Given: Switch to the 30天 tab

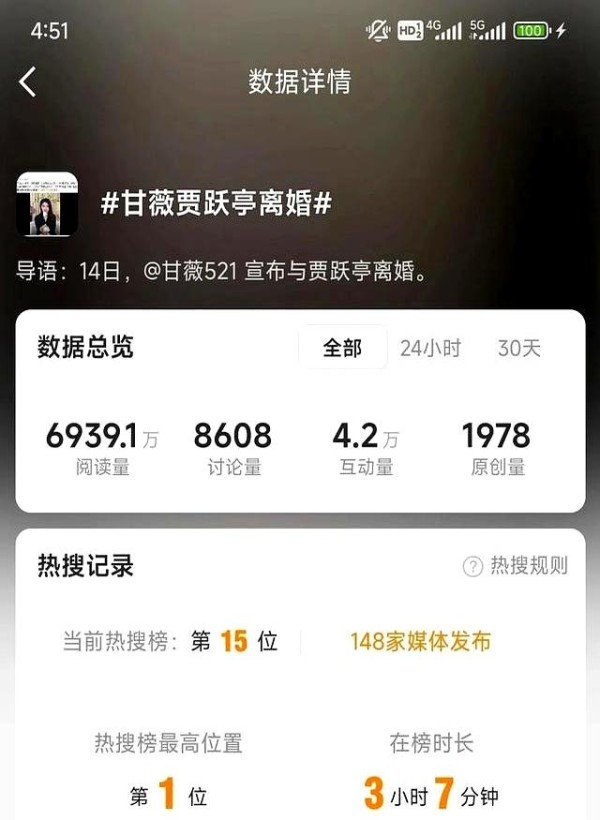Looking at the screenshot, I should [519, 348].
